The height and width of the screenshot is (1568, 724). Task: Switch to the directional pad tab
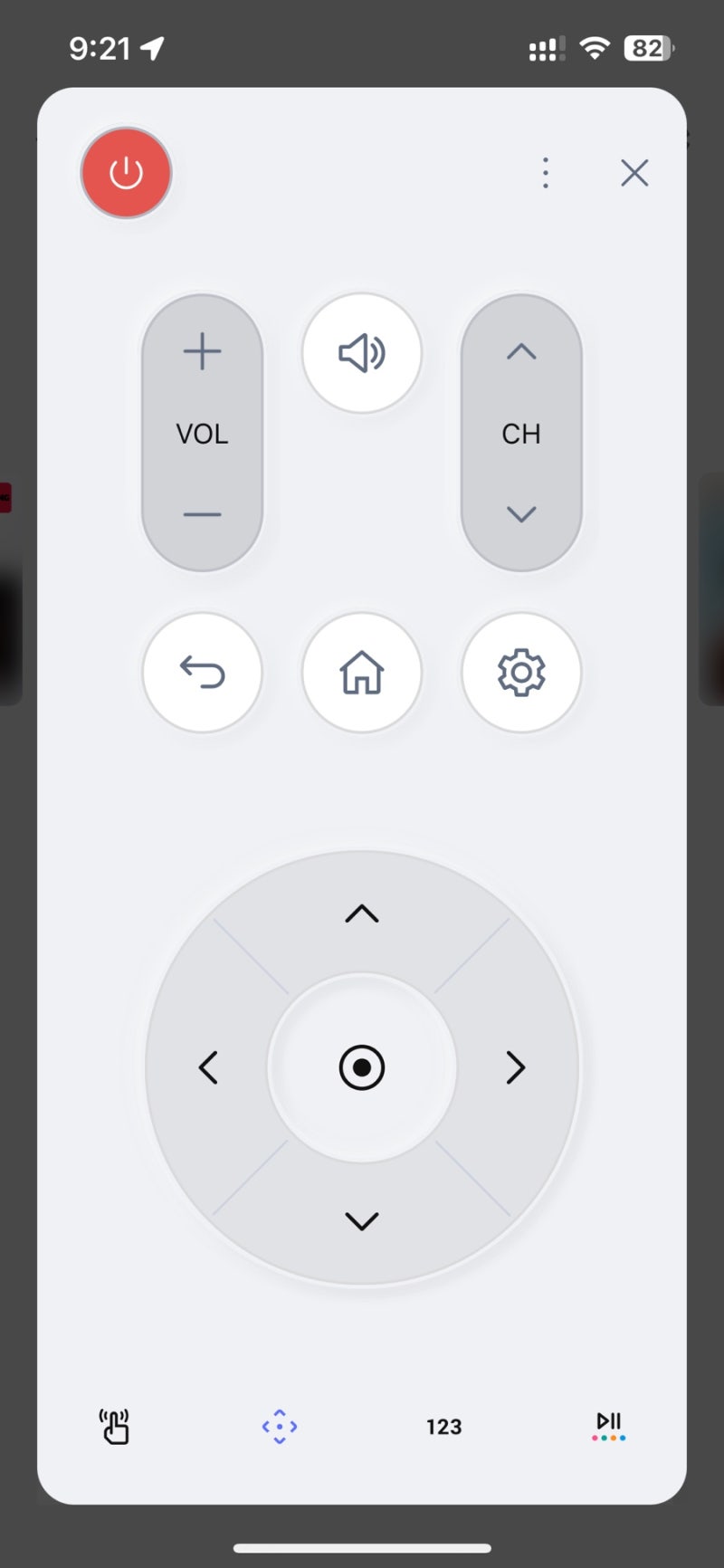point(280,1426)
